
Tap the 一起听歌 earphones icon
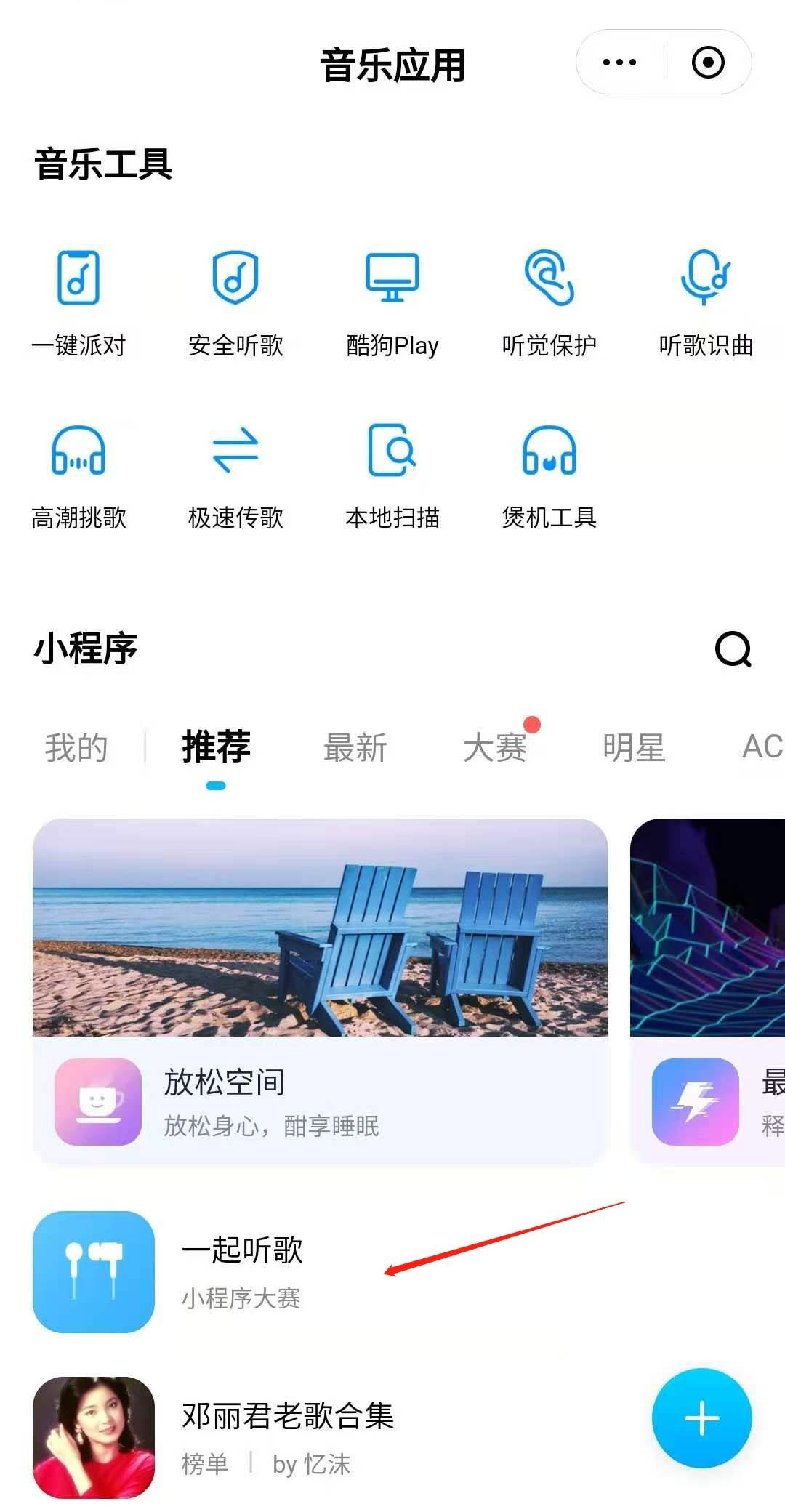click(x=93, y=1272)
